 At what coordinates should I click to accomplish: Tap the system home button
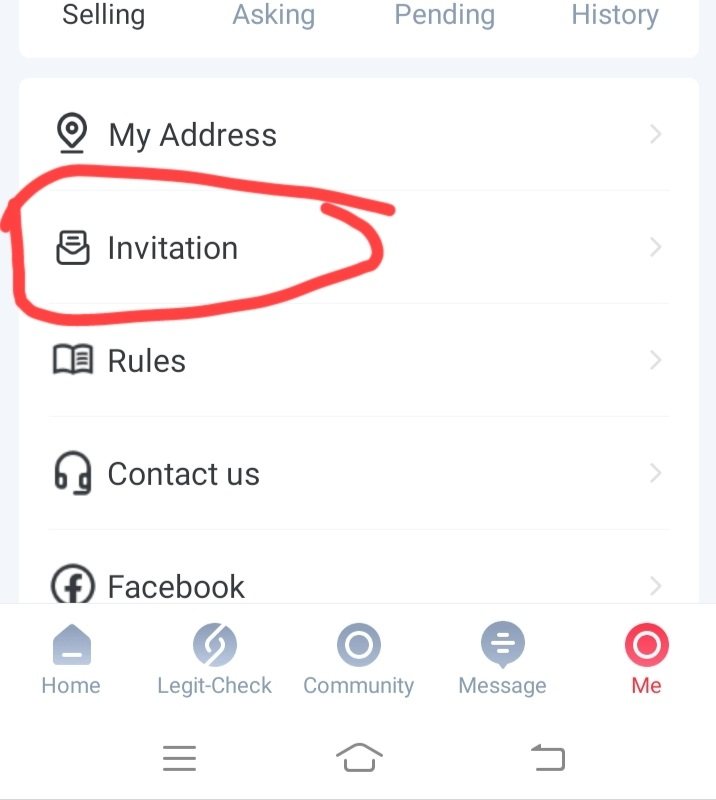tap(359, 759)
